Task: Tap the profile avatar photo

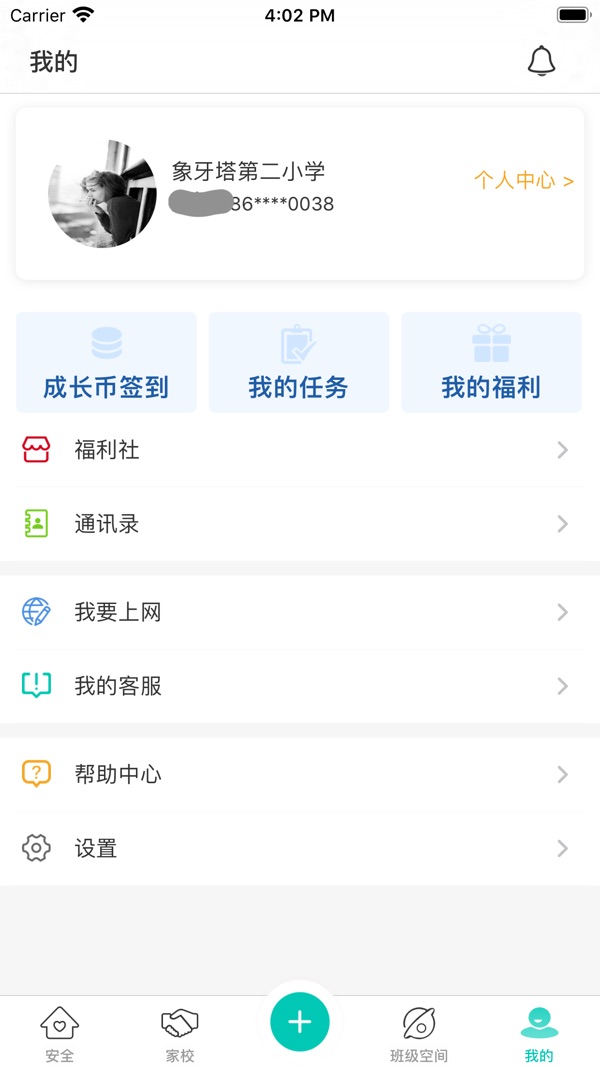Action: point(102,194)
